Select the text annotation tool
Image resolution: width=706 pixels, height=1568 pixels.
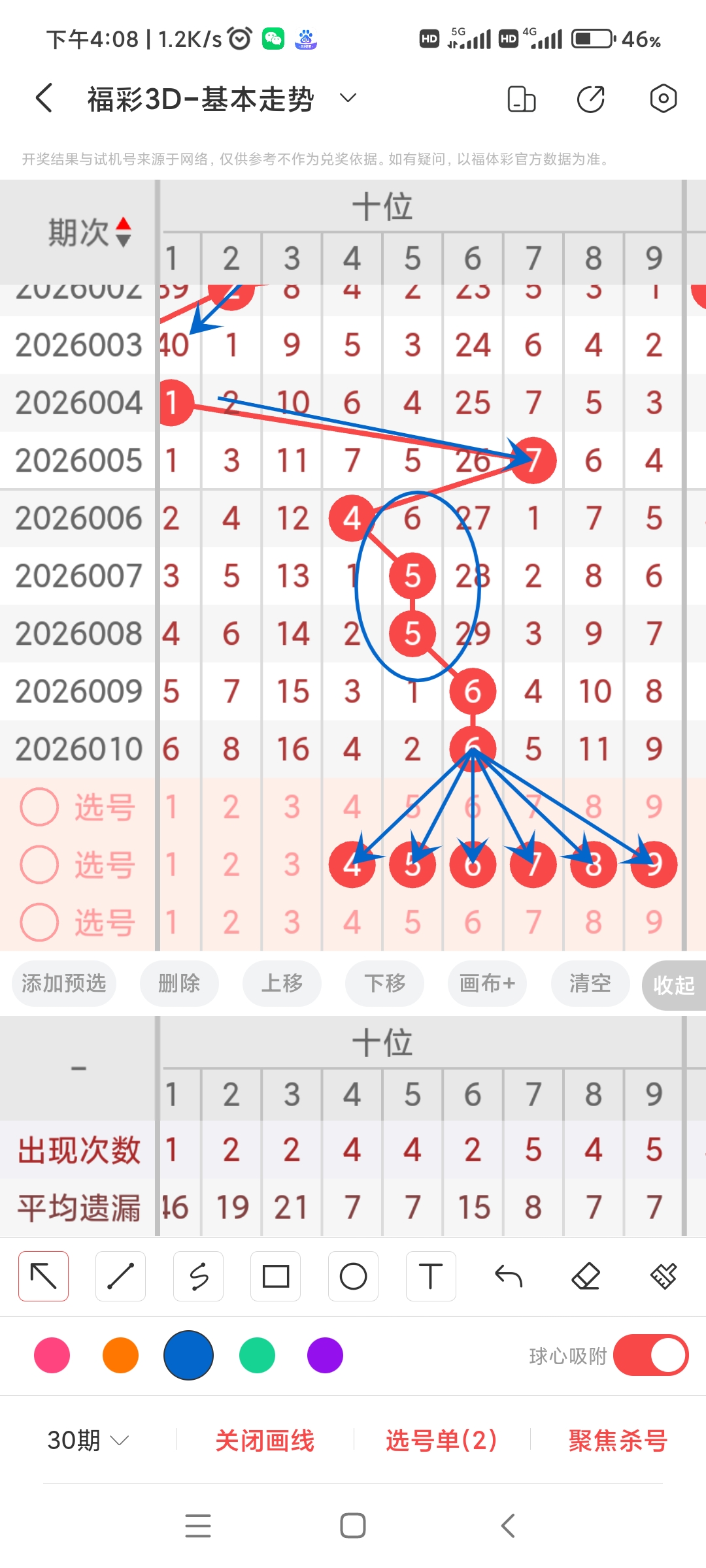(430, 1275)
